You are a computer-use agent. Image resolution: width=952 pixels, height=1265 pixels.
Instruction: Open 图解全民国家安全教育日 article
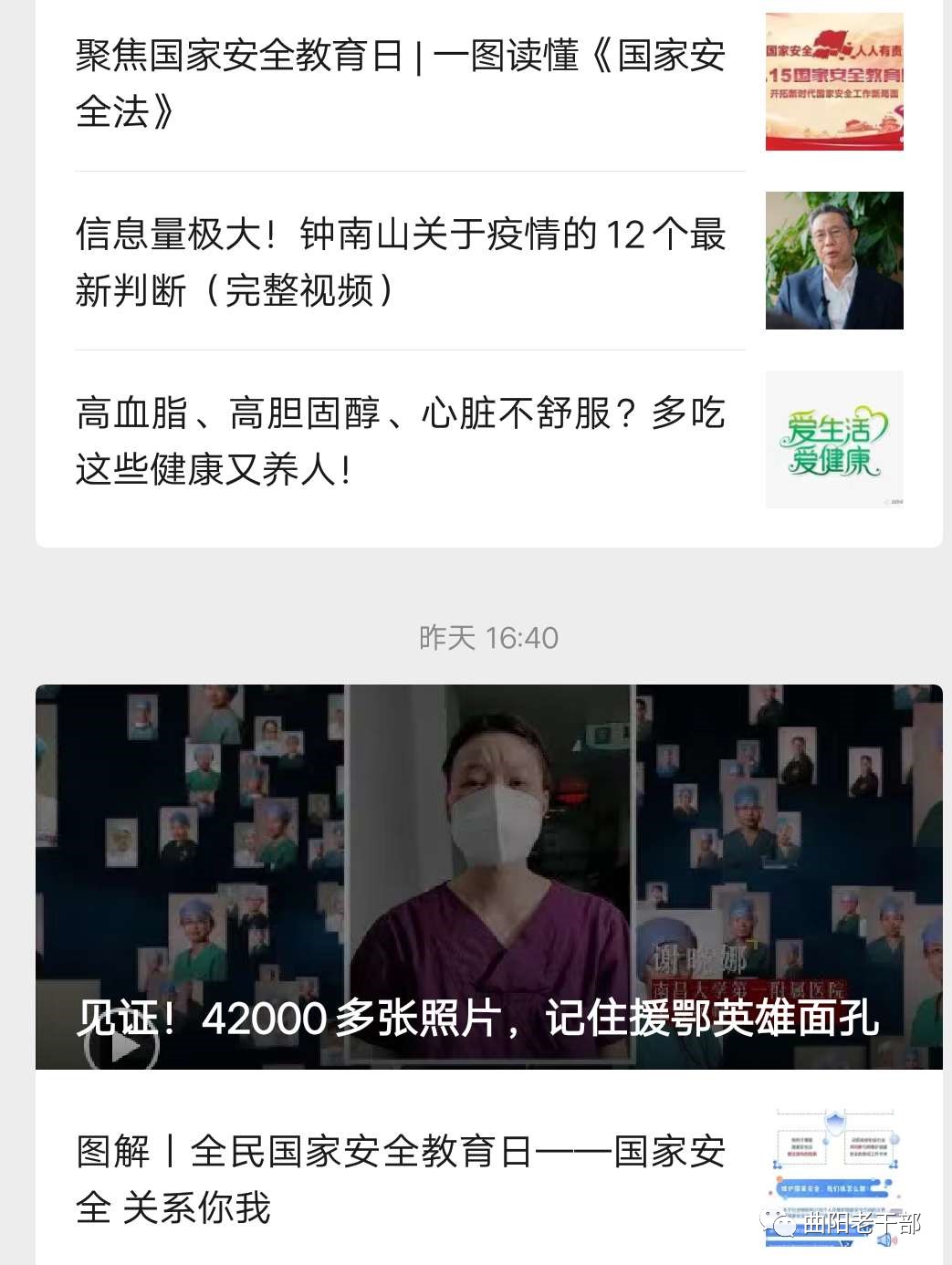click(x=400, y=1178)
